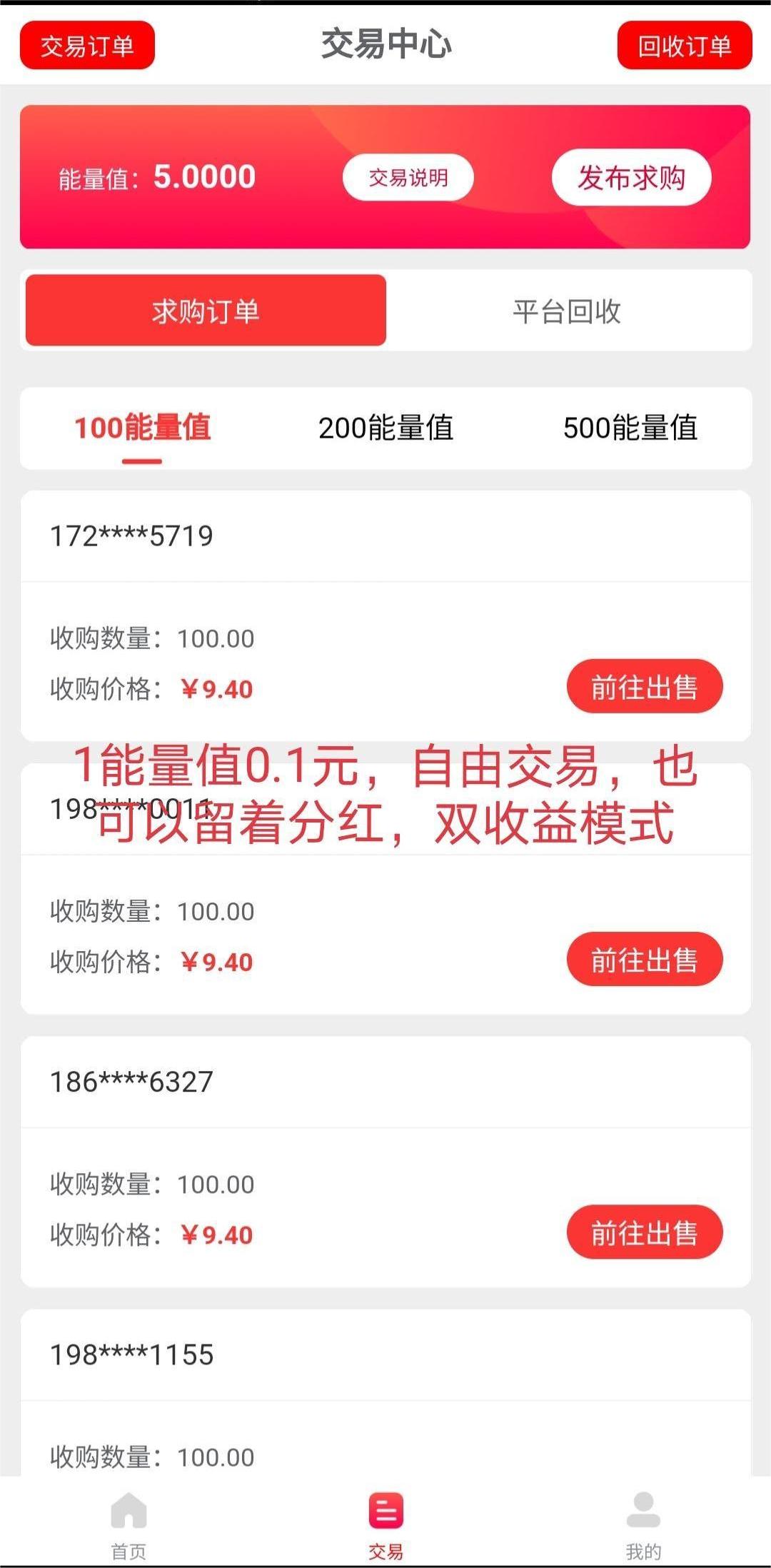Open 回收订单 in the top bar
Screen dimensions: 771x1568
tap(684, 46)
